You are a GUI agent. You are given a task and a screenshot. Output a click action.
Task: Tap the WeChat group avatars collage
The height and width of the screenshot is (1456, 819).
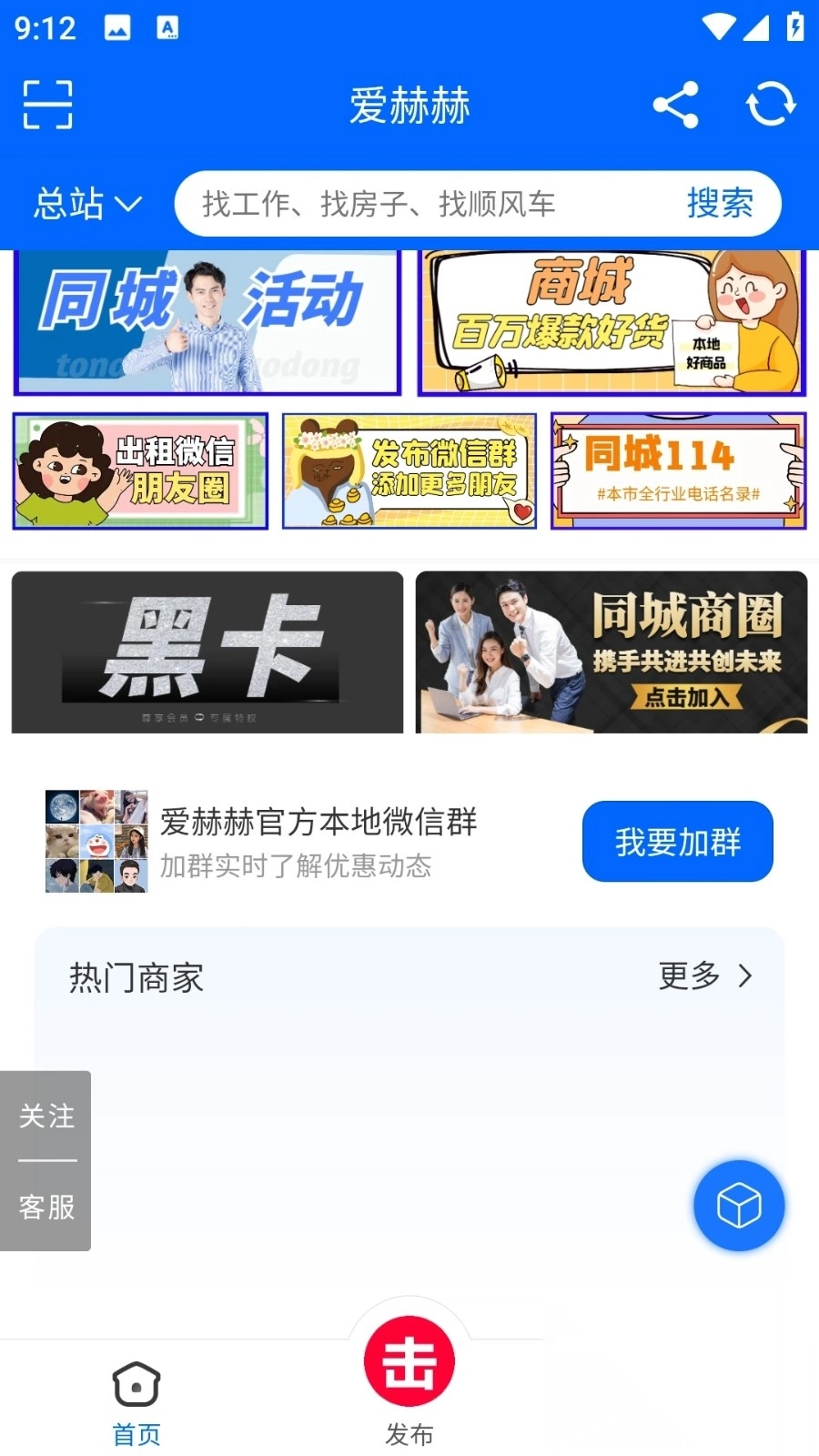coord(96,842)
